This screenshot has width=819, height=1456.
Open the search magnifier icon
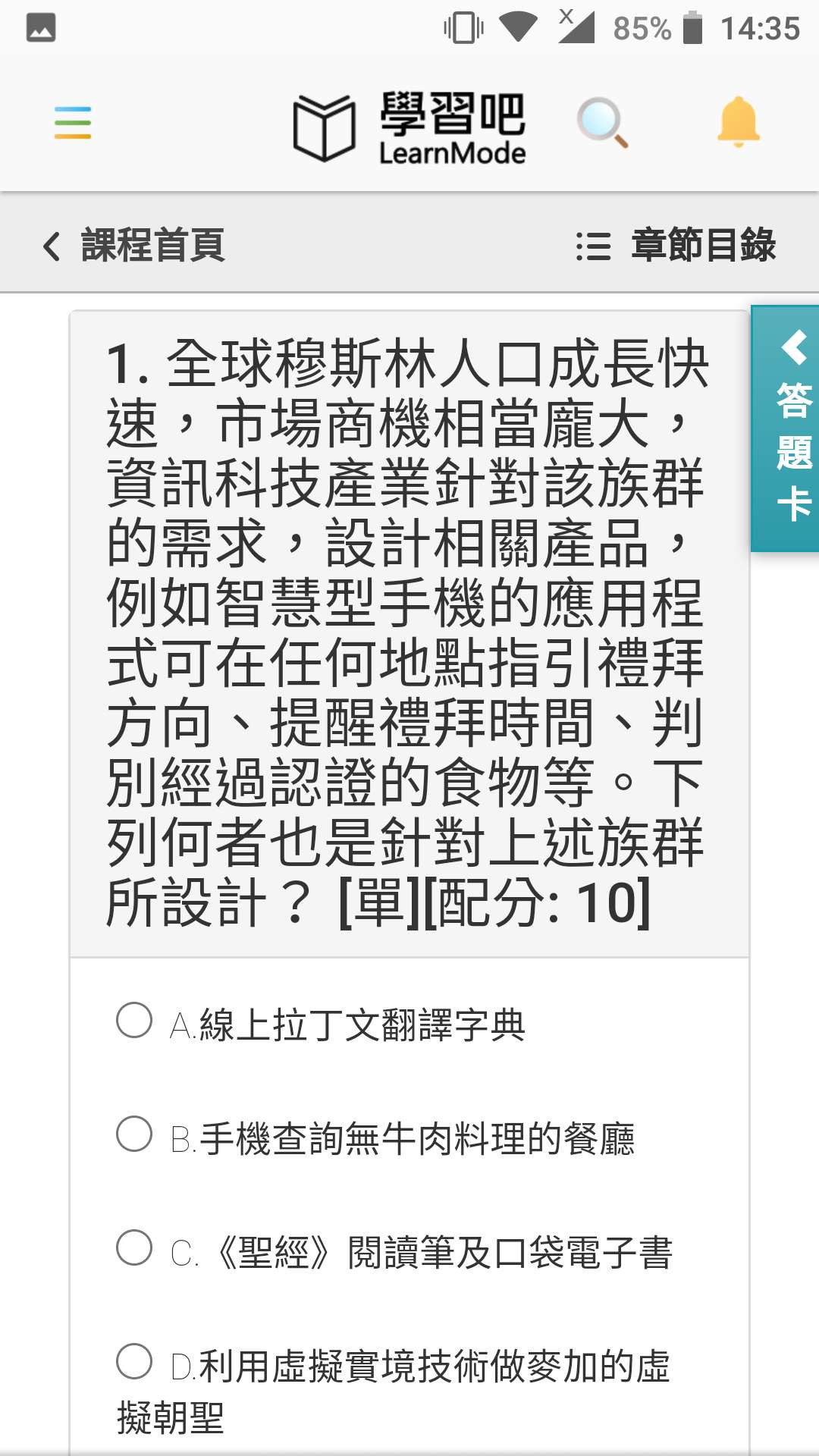(601, 123)
